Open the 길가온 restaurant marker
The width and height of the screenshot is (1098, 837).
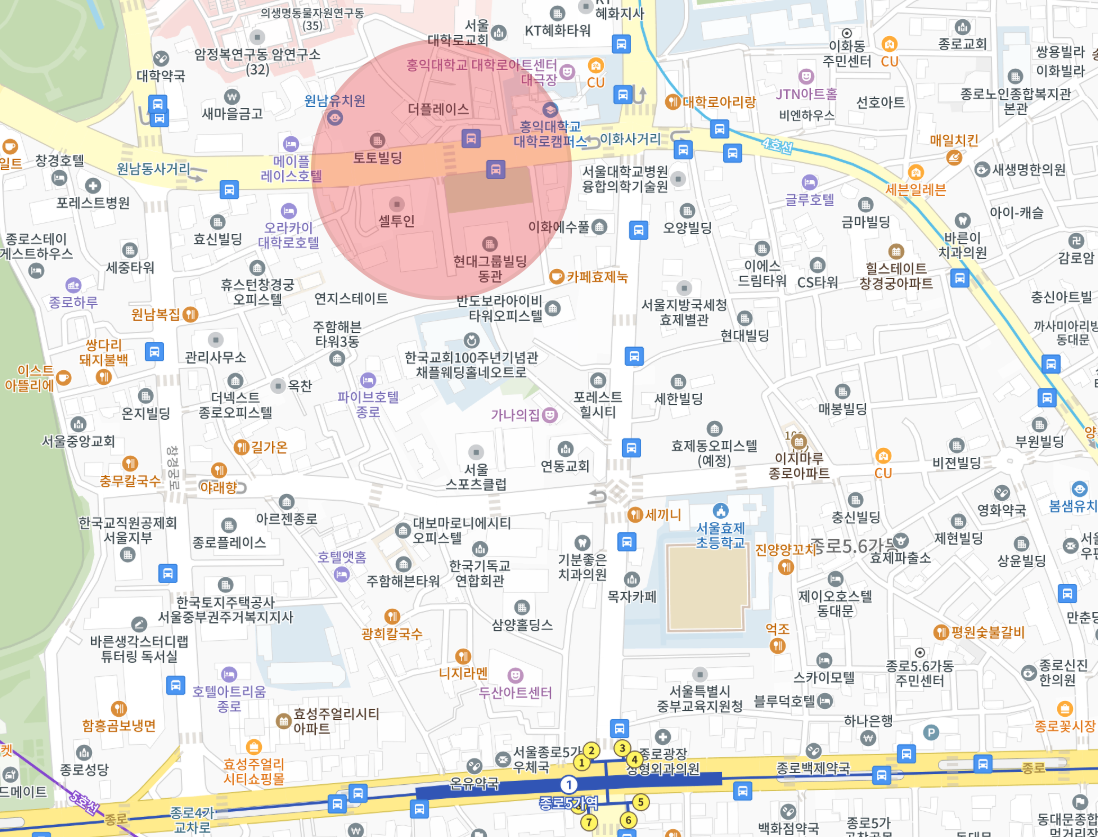[x=241, y=447]
